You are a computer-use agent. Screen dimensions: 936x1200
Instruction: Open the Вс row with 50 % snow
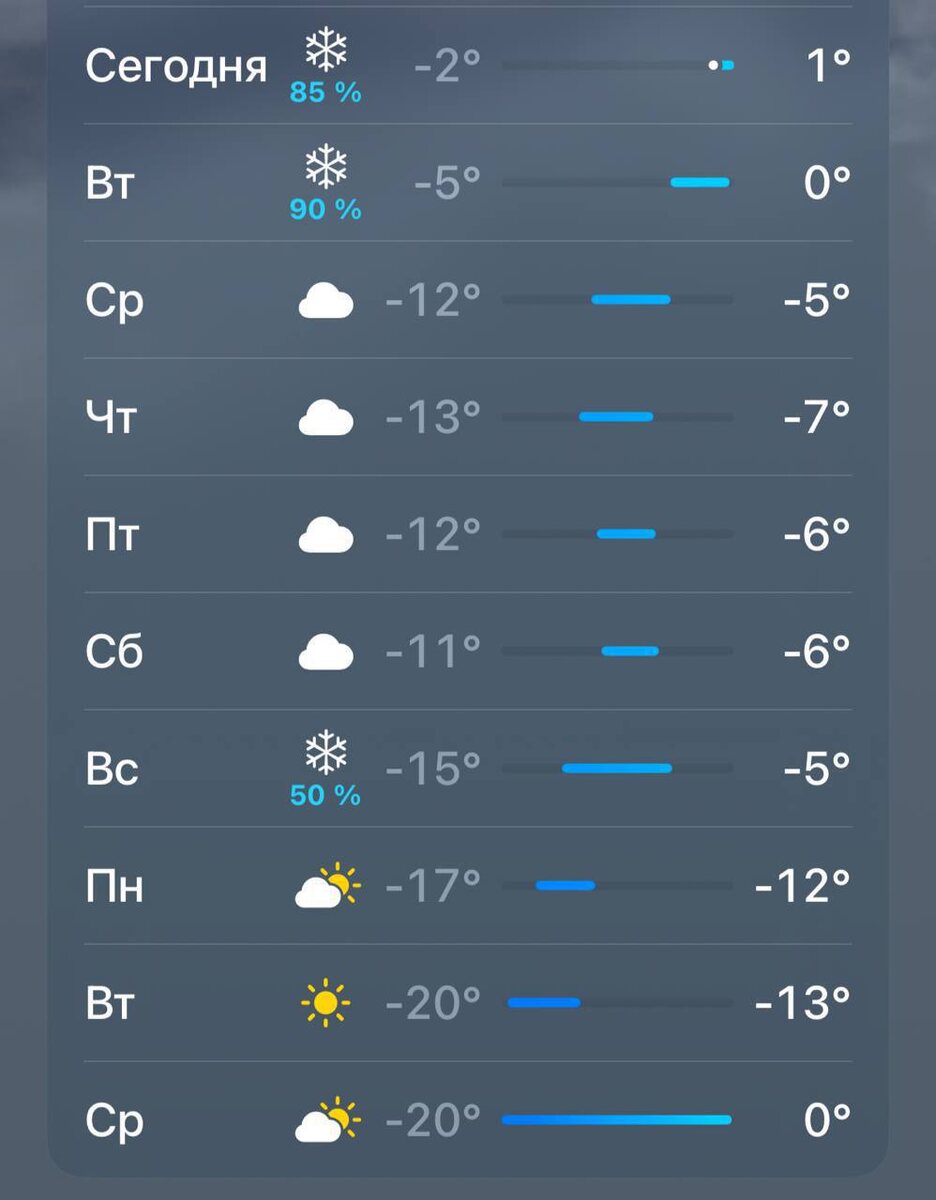468,768
